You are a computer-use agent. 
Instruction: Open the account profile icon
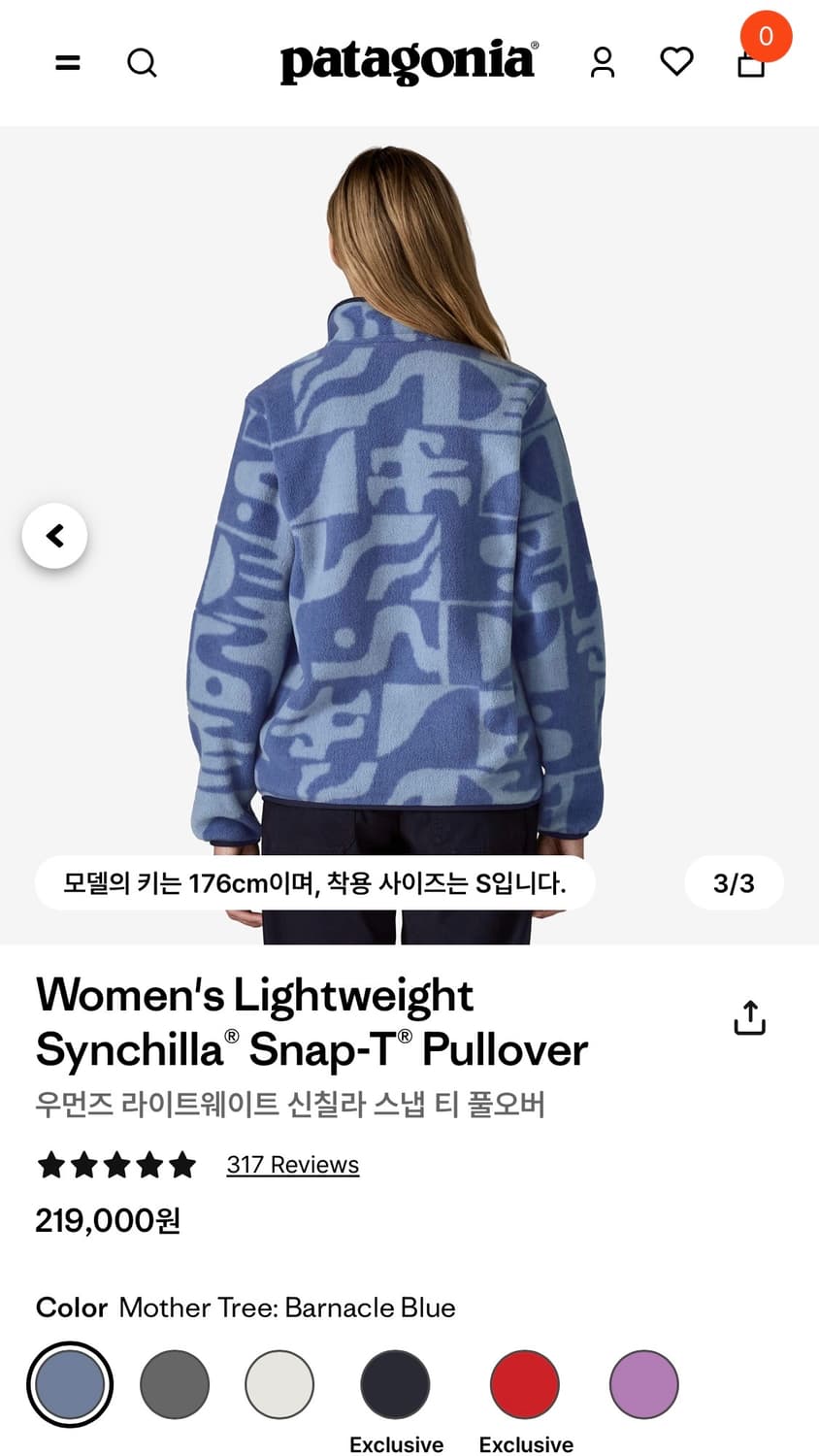(603, 62)
